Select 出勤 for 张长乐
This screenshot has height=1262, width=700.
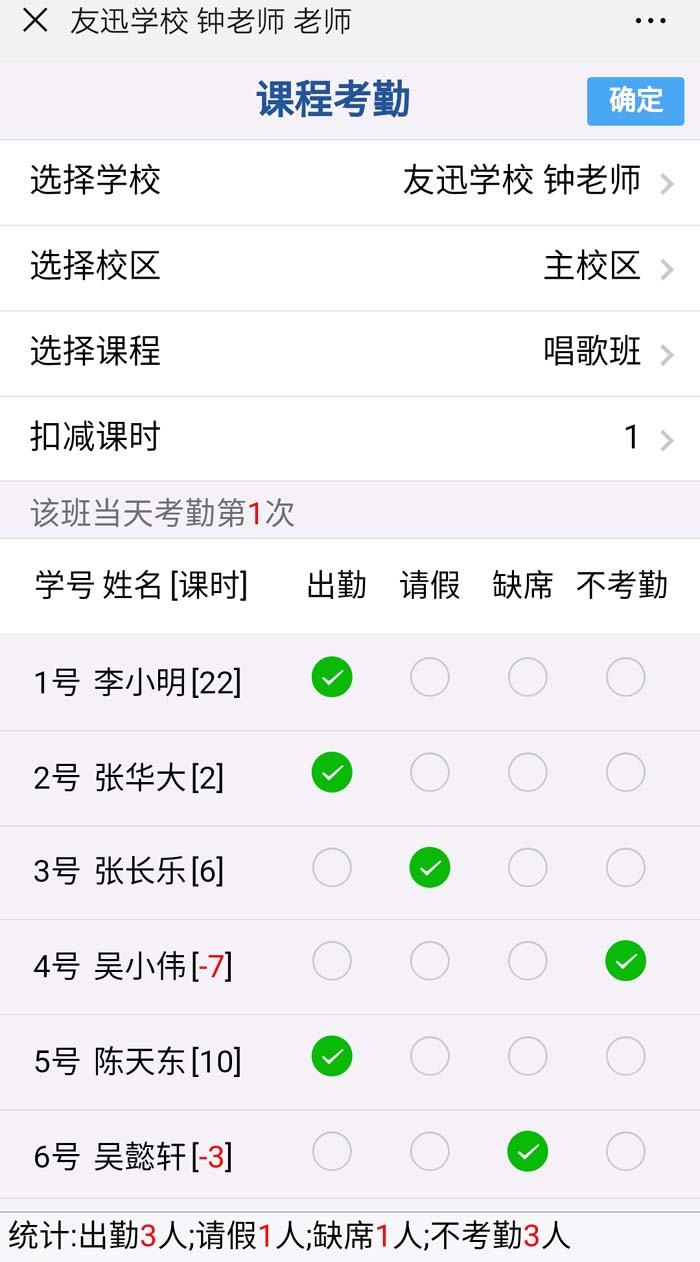[x=332, y=868]
